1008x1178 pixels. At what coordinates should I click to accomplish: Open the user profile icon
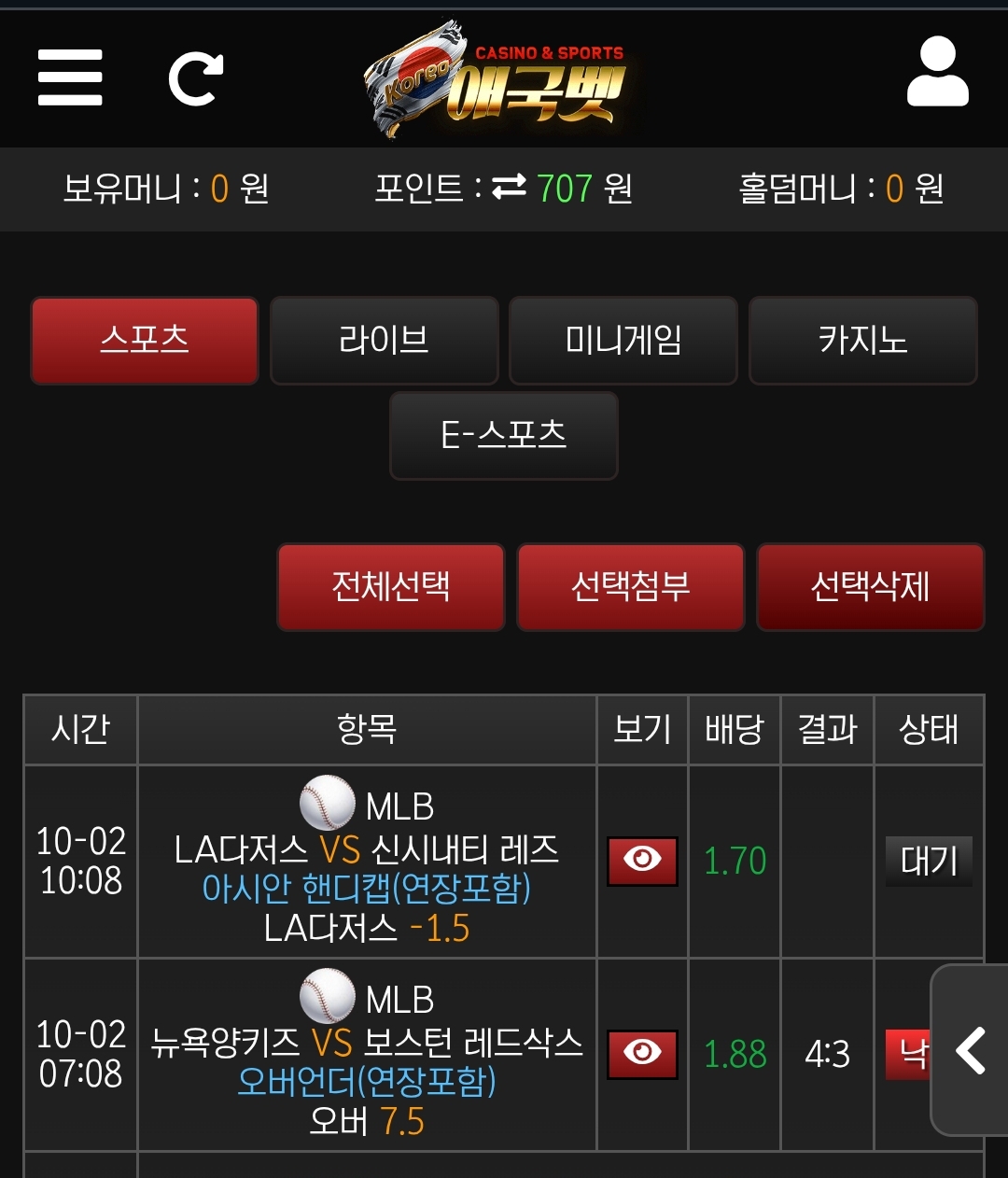(937, 73)
